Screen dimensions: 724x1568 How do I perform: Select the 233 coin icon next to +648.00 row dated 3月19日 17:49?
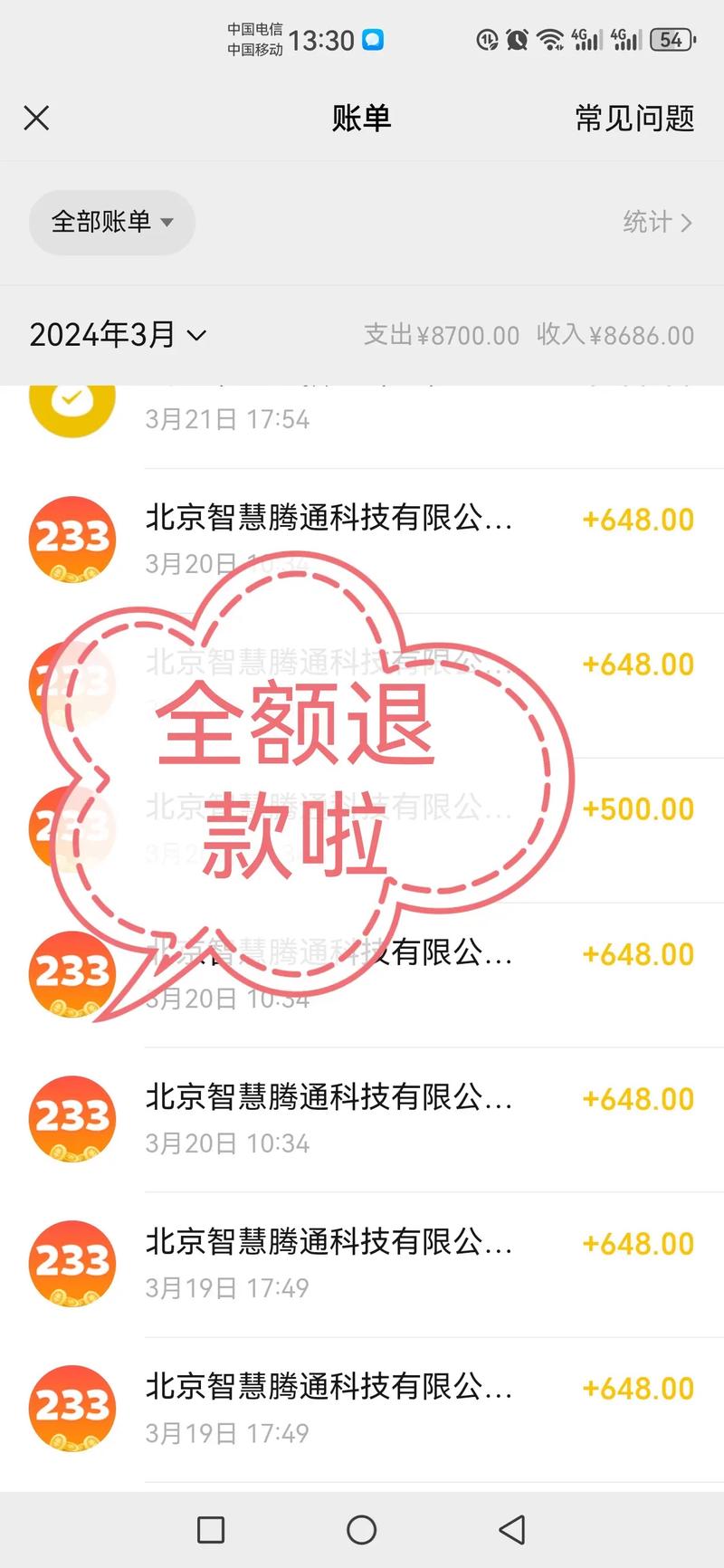[72, 1264]
